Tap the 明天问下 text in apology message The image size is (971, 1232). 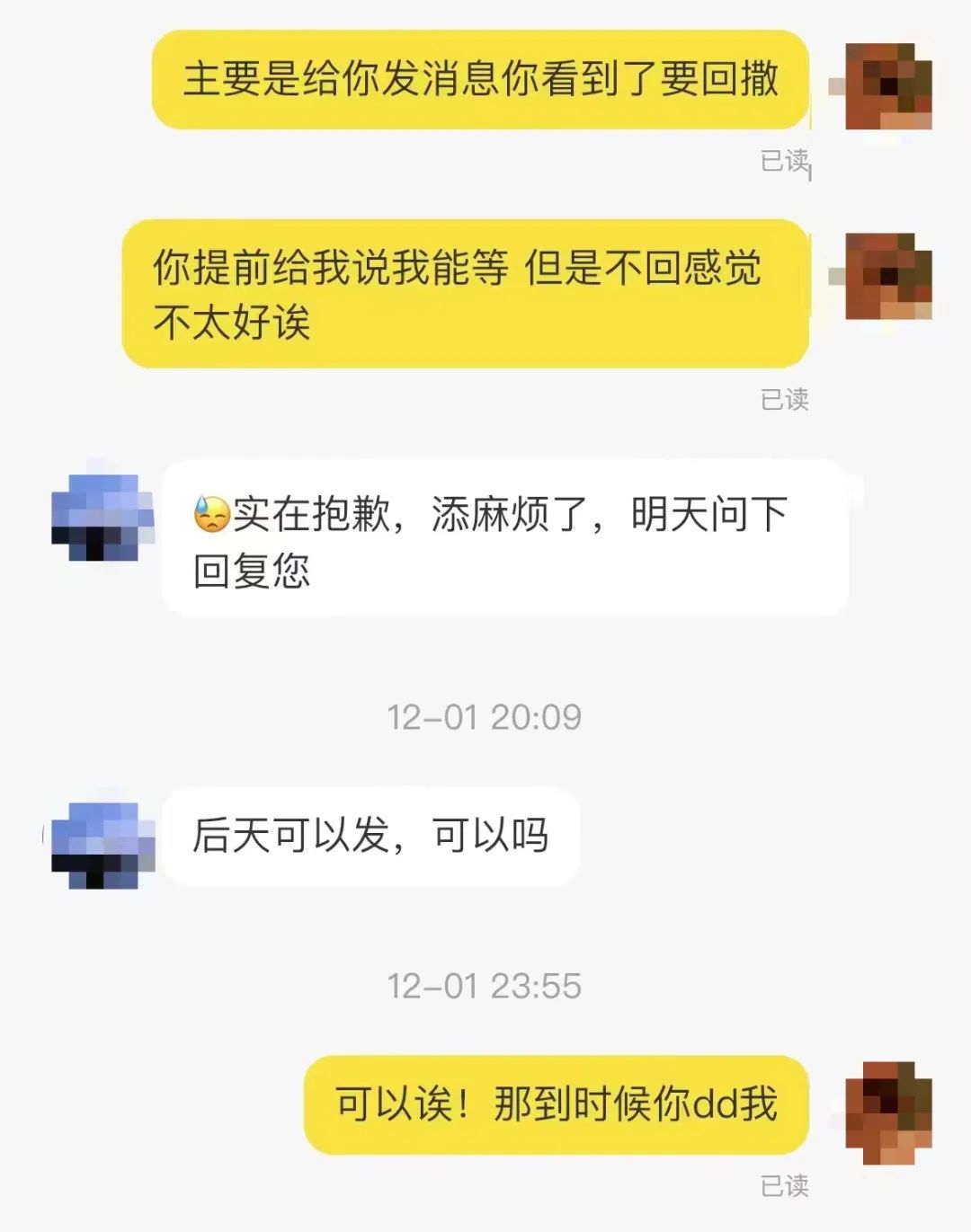pos(710,514)
